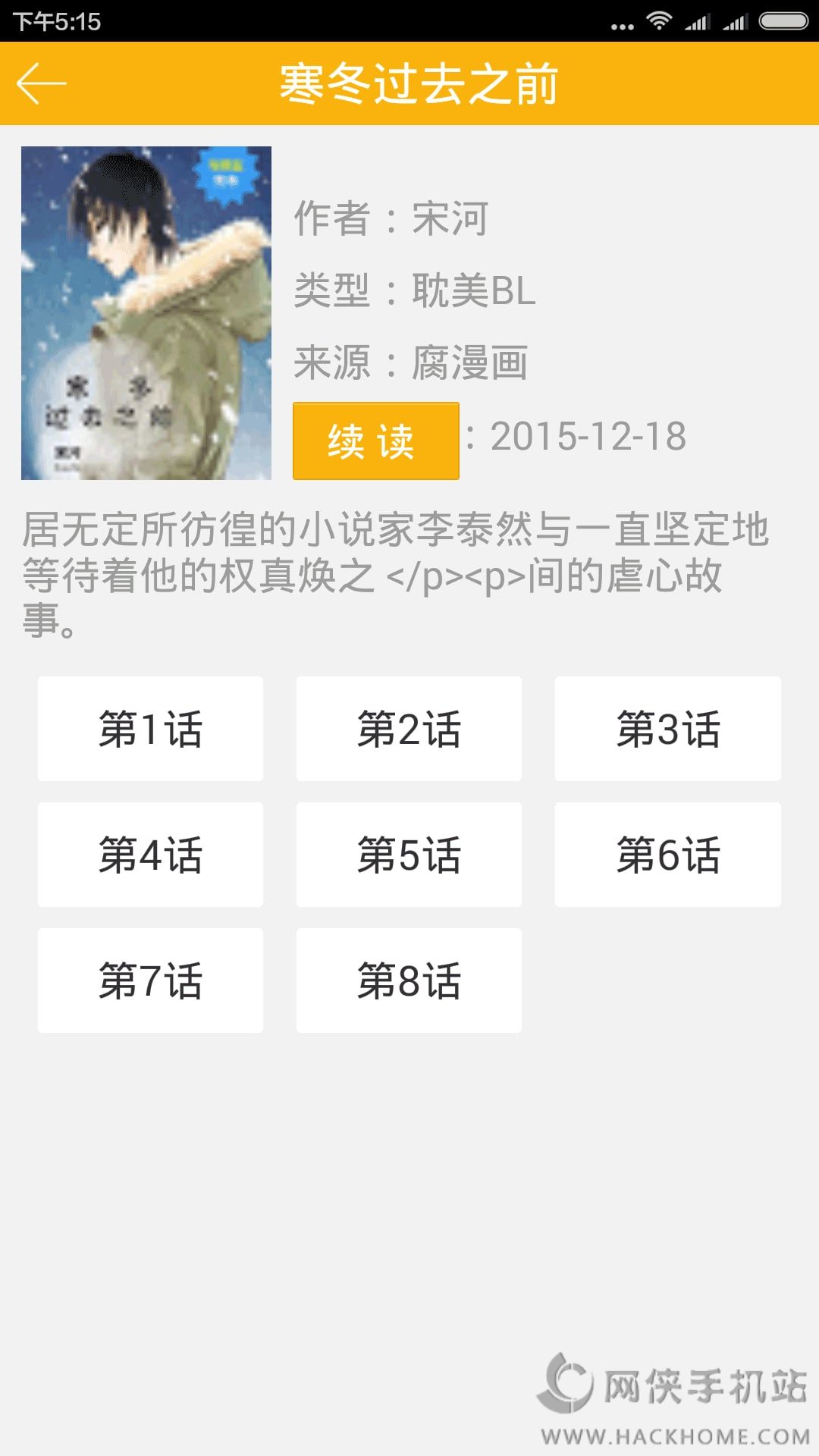Open chapter 第5话
819x1456 pixels.
409,855
